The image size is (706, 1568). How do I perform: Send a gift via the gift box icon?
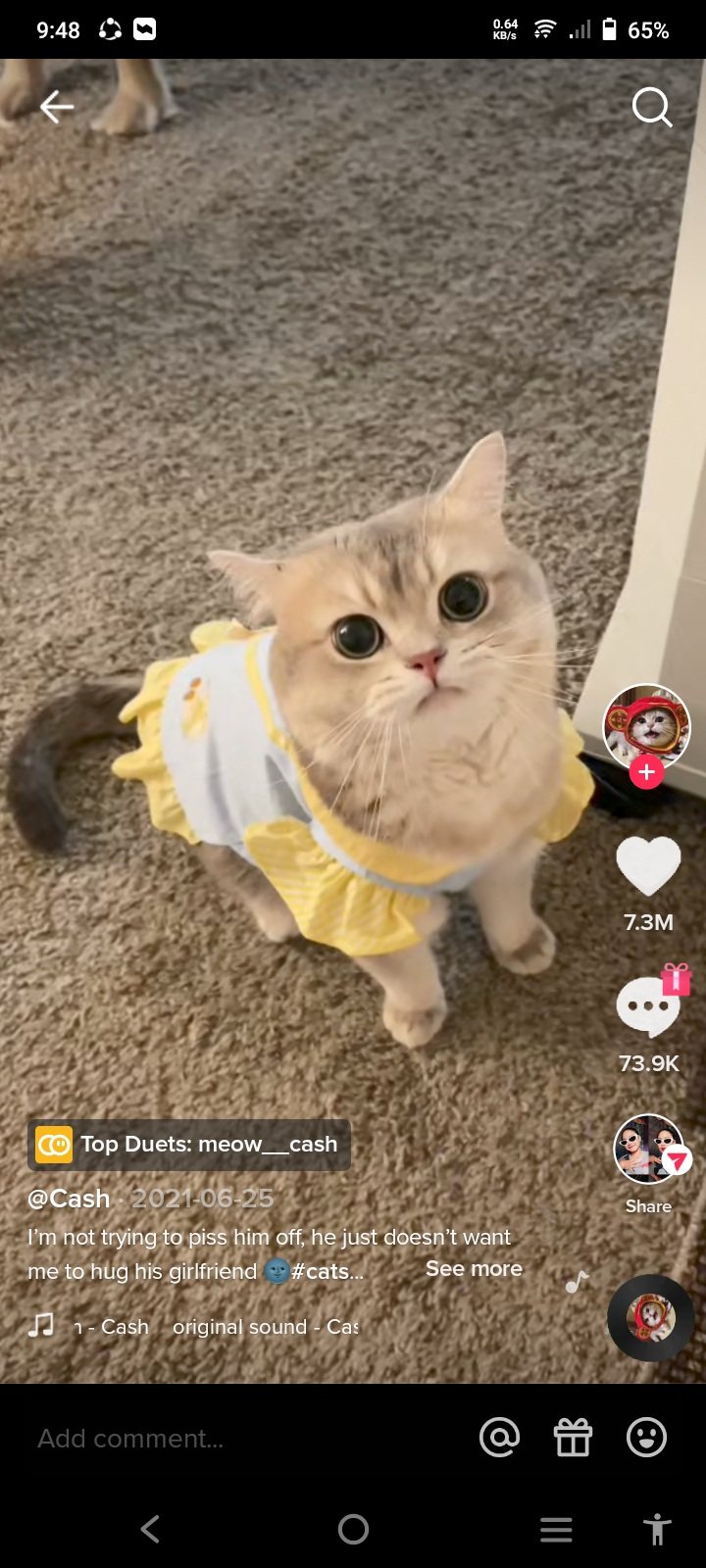pyautogui.click(x=573, y=1438)
